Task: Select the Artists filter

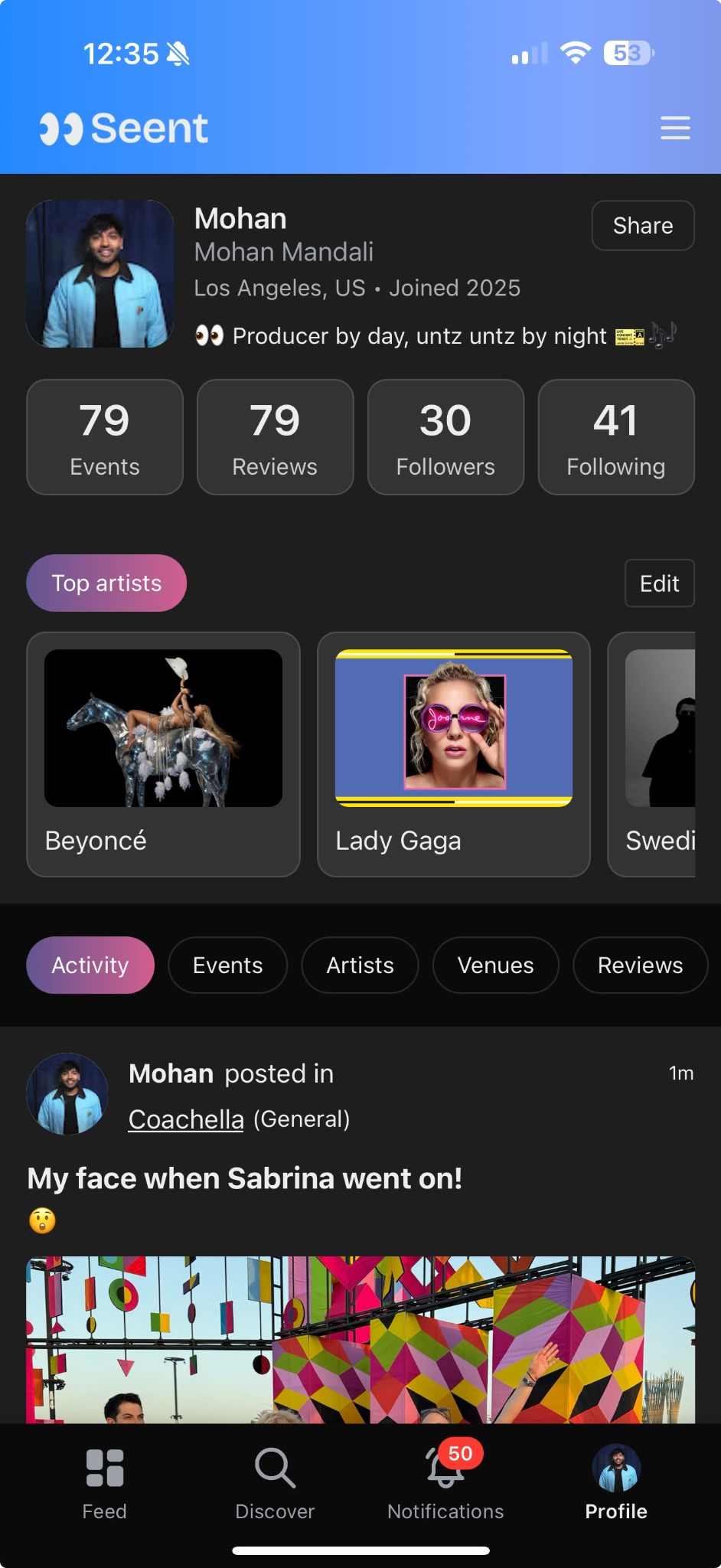Action: point(360,965)
